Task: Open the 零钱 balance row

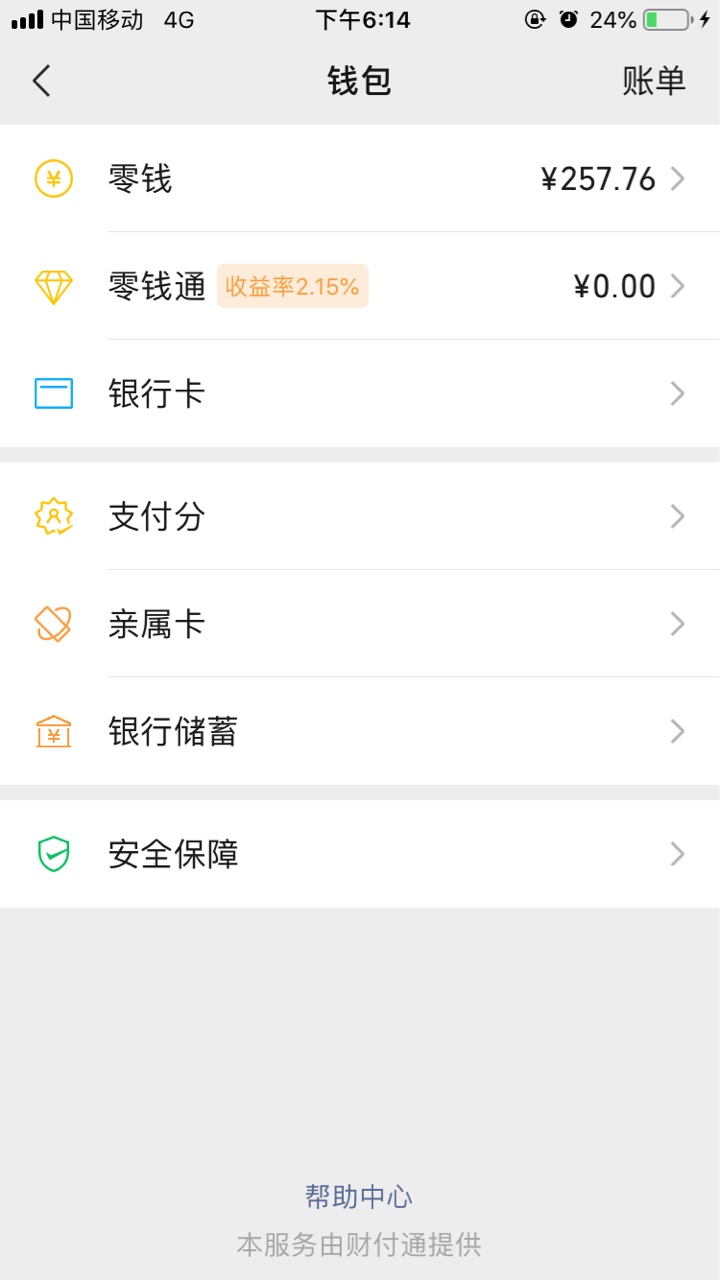Action: (x=360, y=179)
